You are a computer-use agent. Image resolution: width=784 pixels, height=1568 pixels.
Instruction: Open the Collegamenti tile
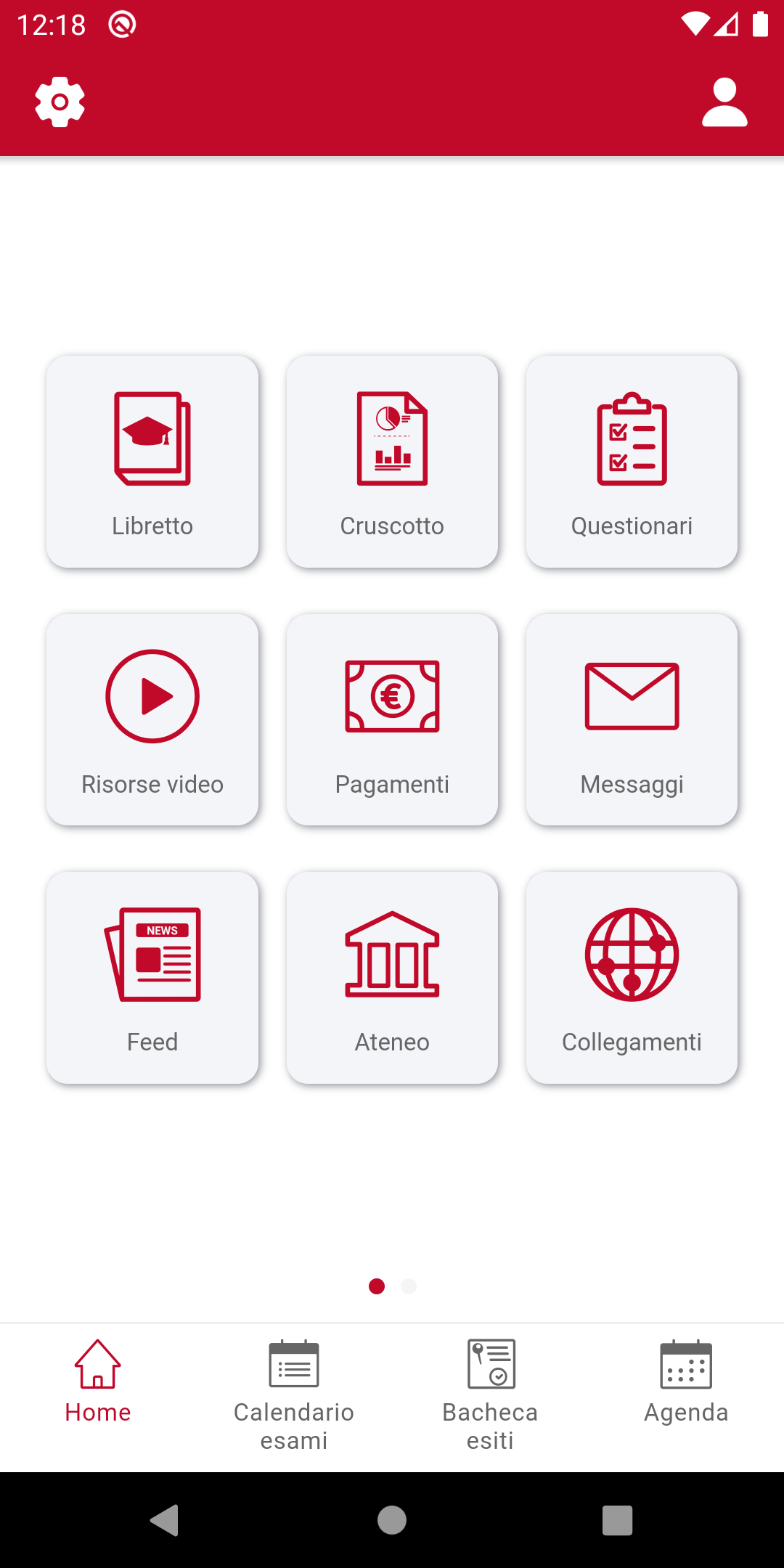point(632,978)
